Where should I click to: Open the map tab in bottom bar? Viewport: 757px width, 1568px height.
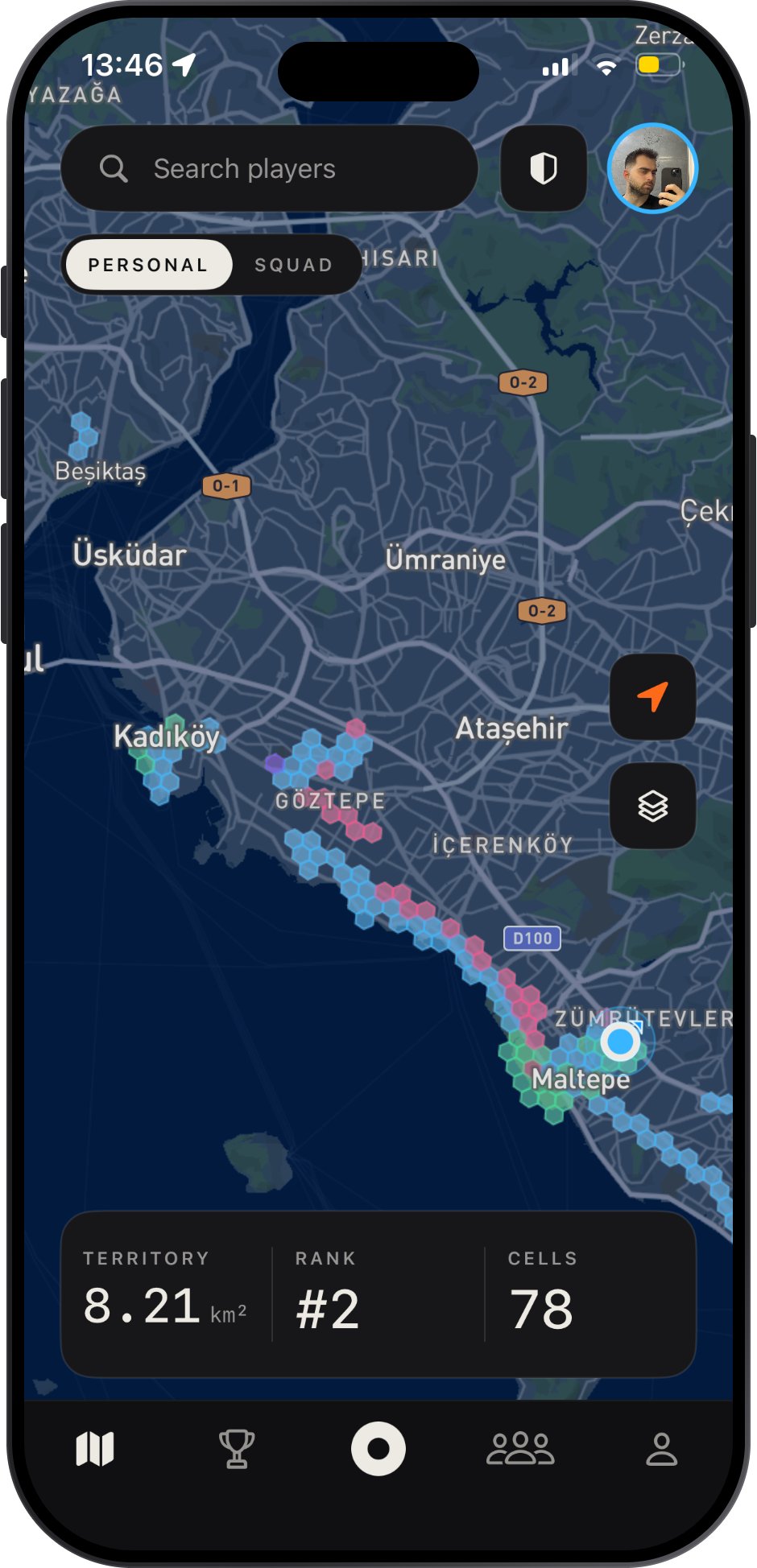pos(95,1449)
